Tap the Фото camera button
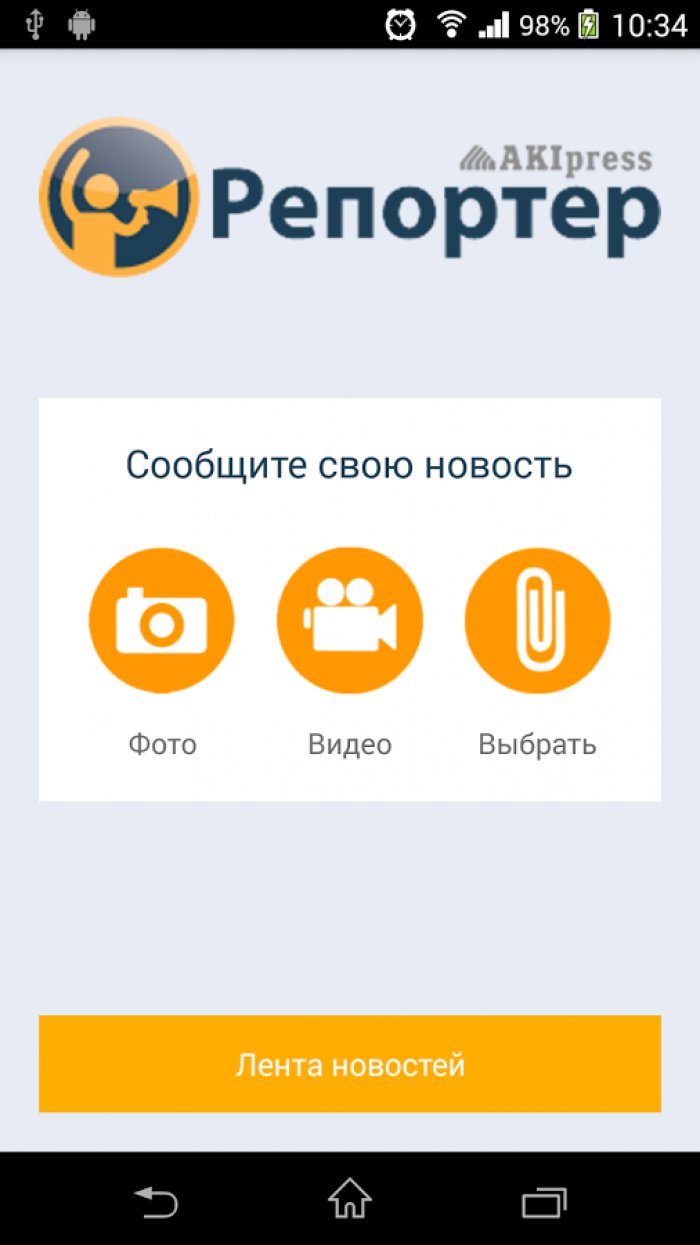Viewport: 700px width, 1245px height. tap(161, 621)
